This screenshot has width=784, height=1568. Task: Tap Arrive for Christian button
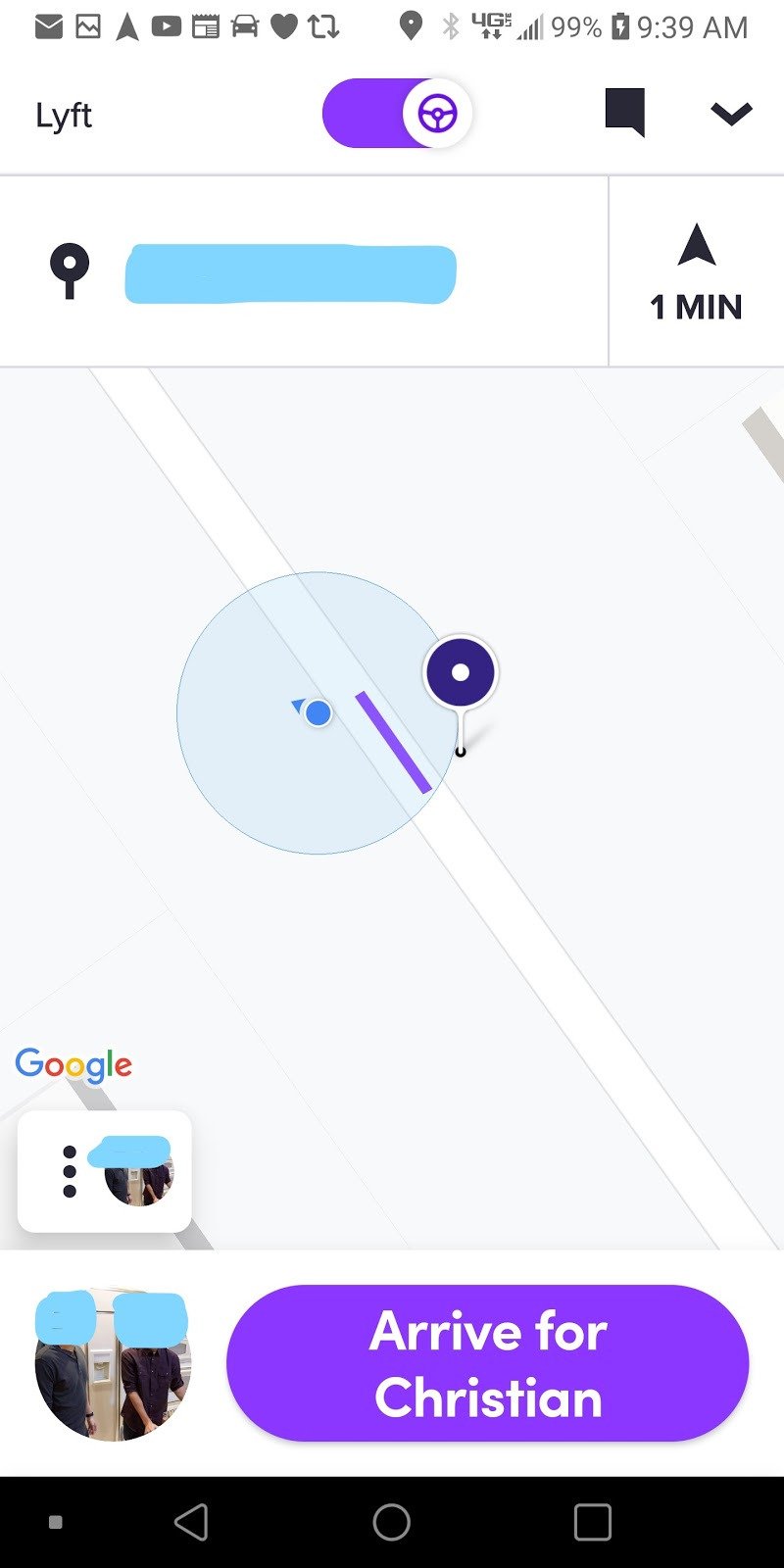point(487,1363)
